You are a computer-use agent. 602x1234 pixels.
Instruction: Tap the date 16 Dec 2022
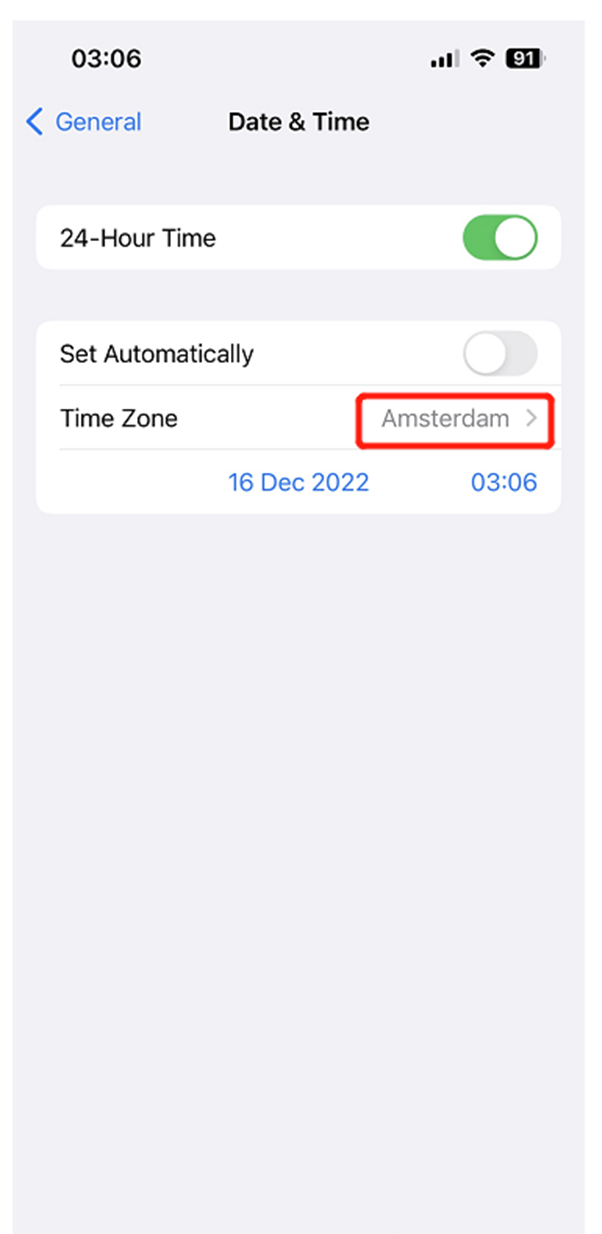(298, 482)
